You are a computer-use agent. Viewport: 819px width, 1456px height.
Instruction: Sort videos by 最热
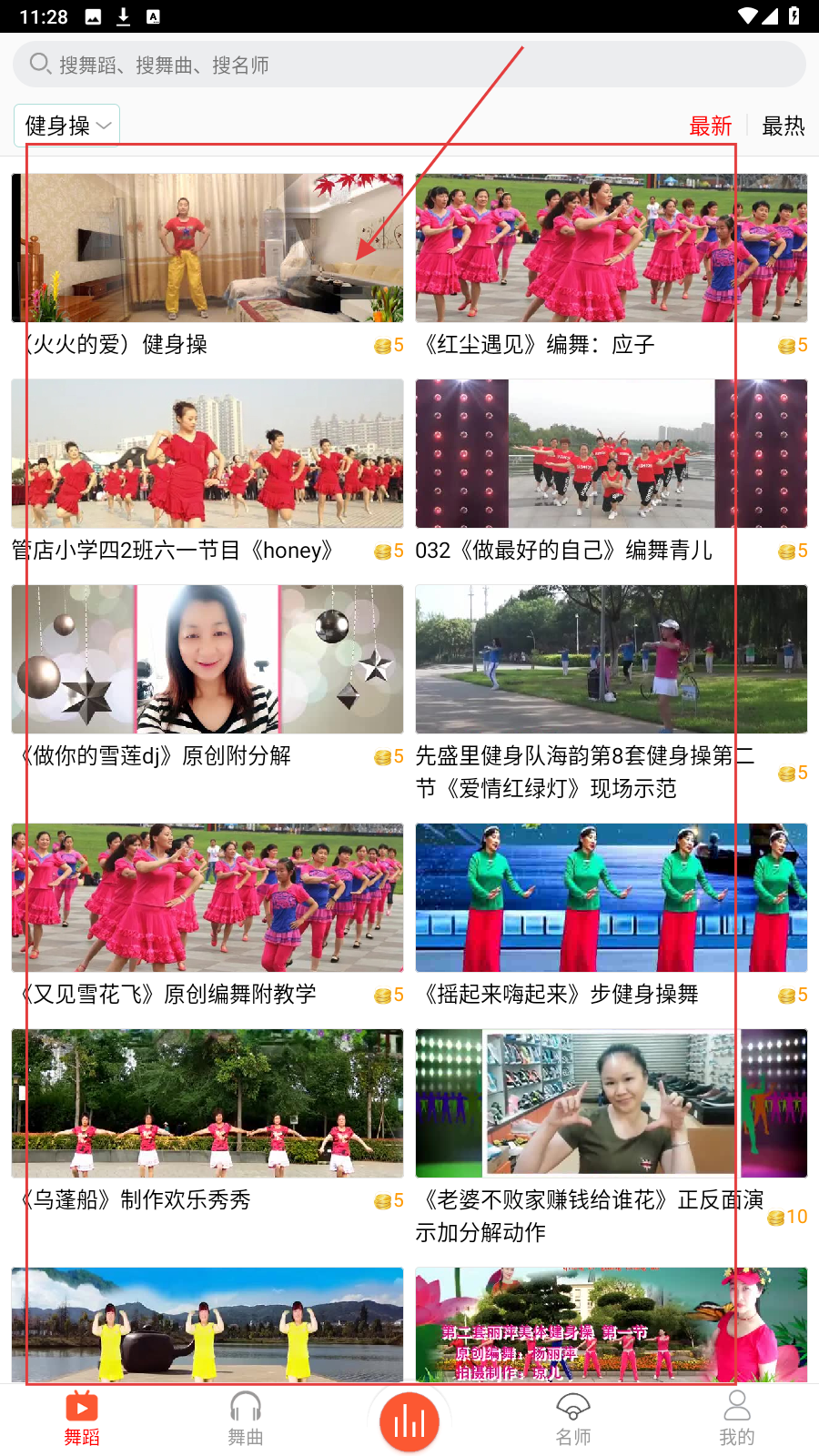coord(783,126)
